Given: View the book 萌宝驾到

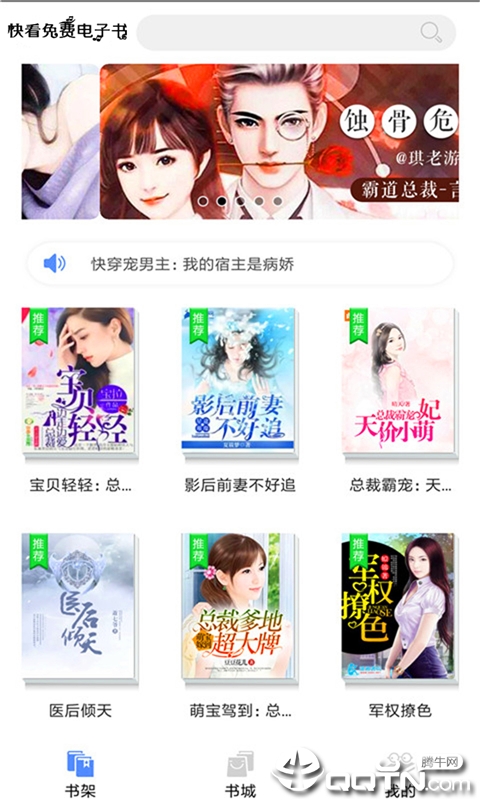Looking at the screenshot, I should (x=240, y=609).
